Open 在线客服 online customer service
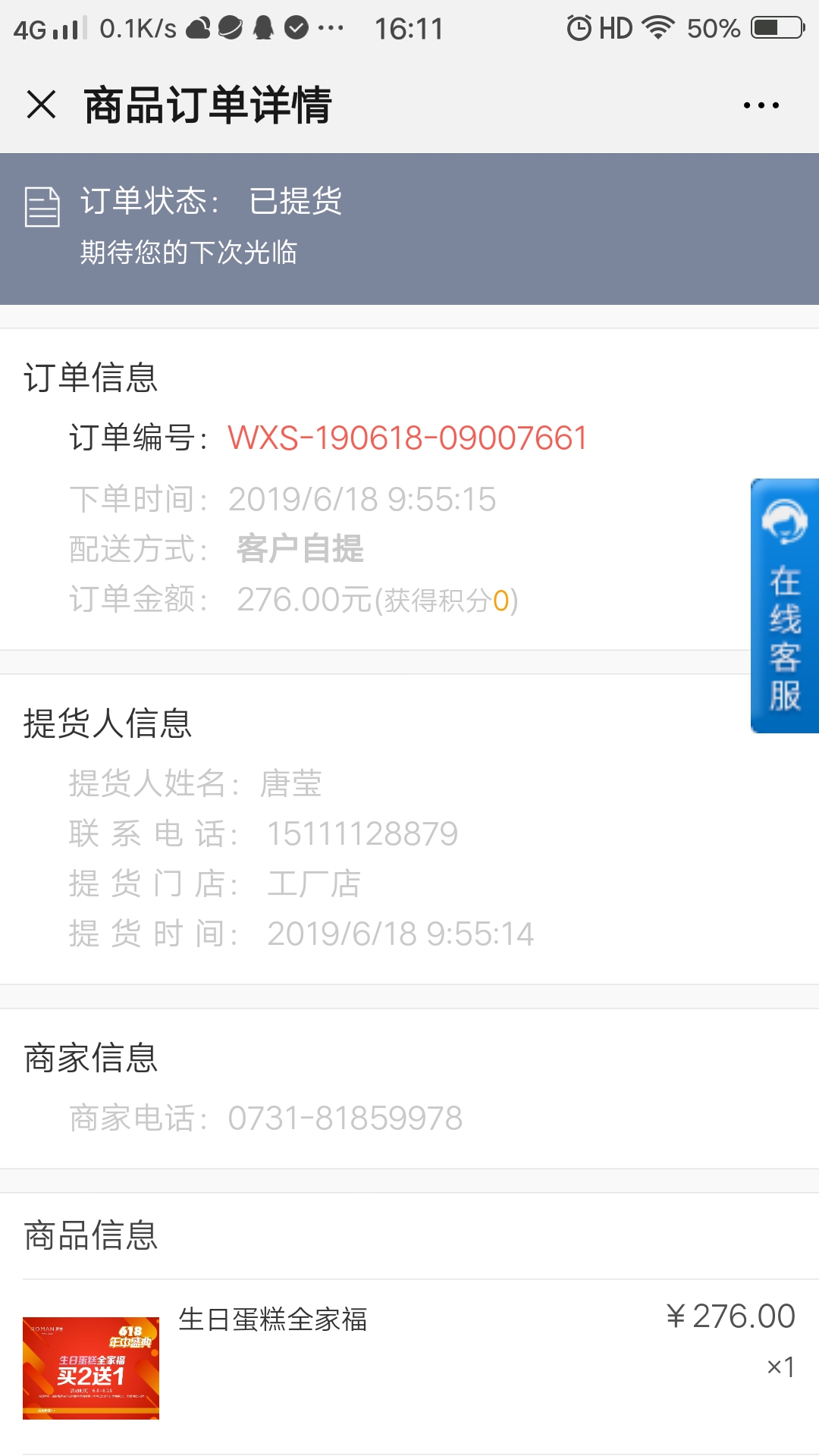Screen dimensions: 819x1456 click(785, 605)
